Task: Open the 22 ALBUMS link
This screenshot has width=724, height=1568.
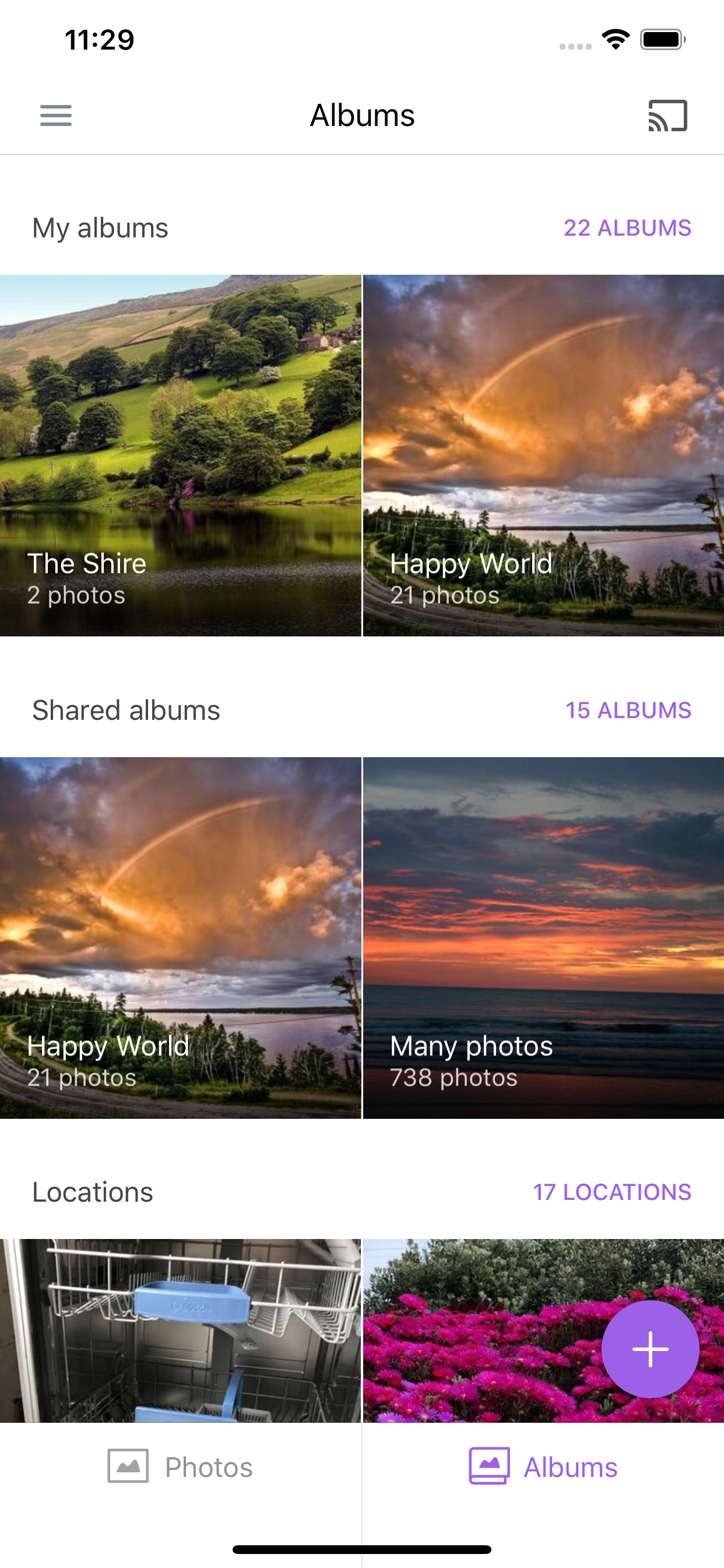Action: point(627,228)
